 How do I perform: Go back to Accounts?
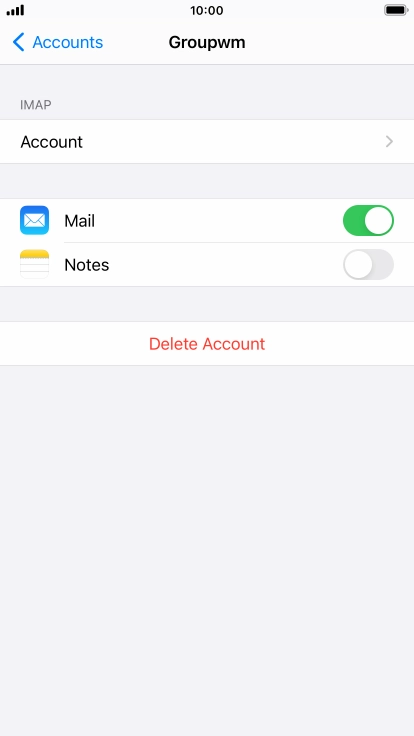(57, 42)
